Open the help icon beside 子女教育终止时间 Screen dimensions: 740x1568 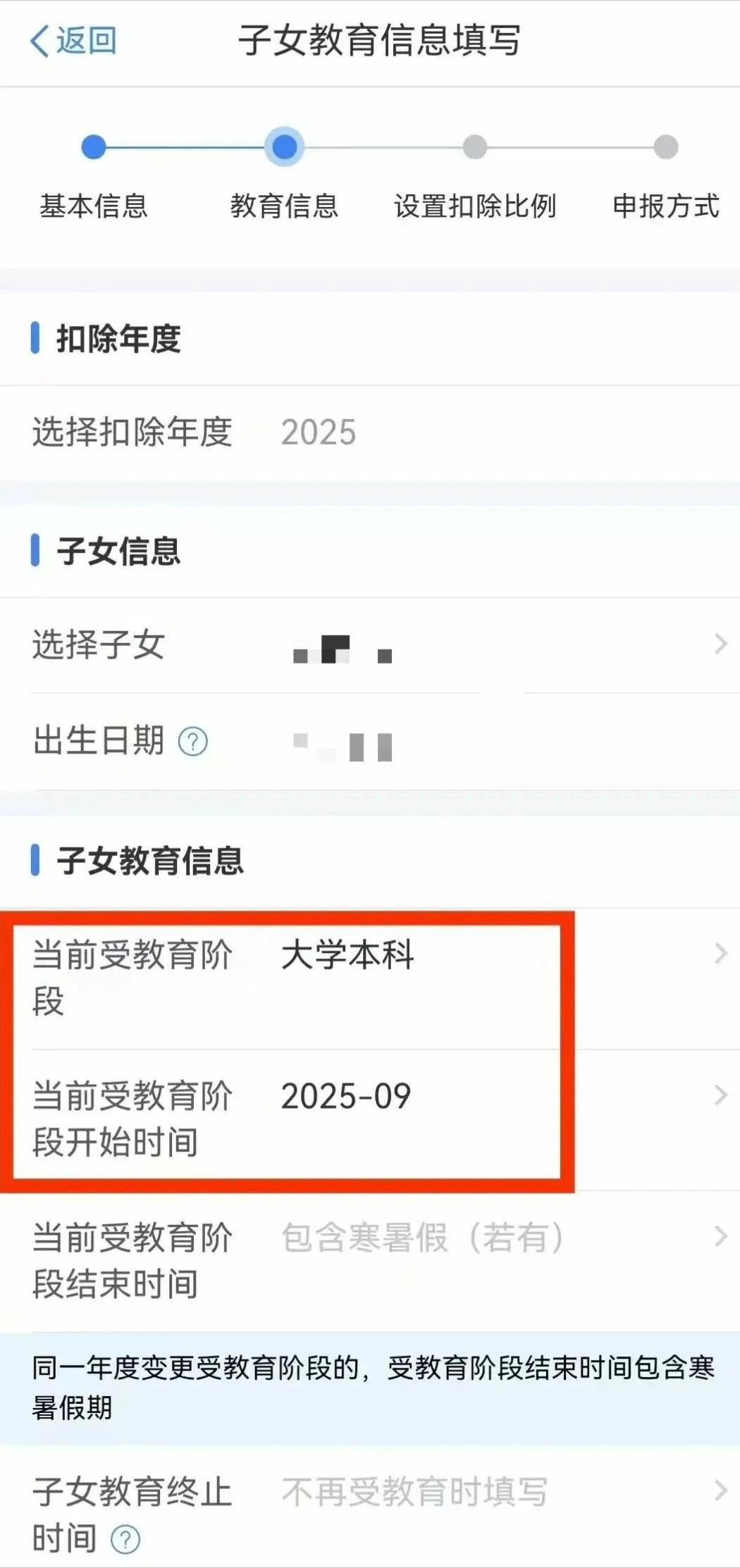click(126, 1540)
